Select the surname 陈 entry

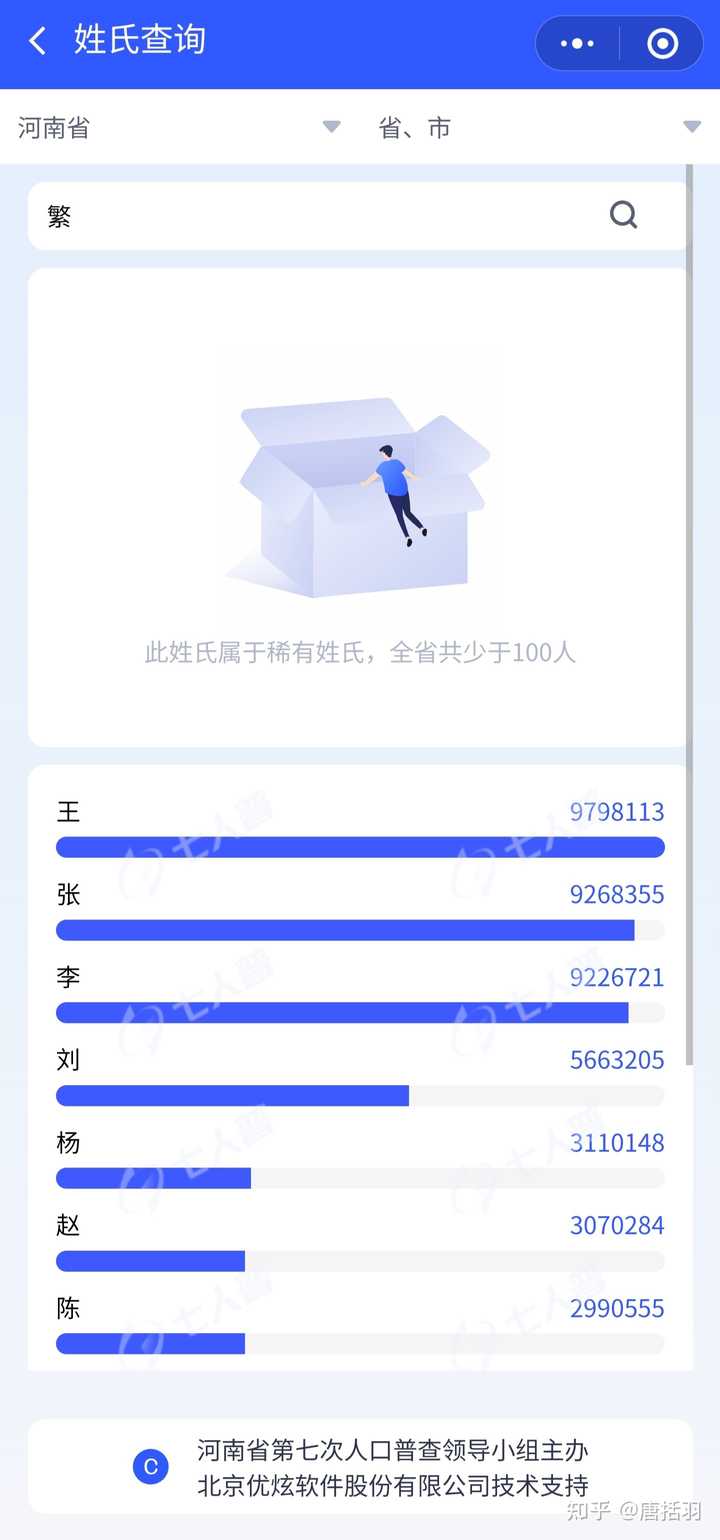tap(67, 1309)
